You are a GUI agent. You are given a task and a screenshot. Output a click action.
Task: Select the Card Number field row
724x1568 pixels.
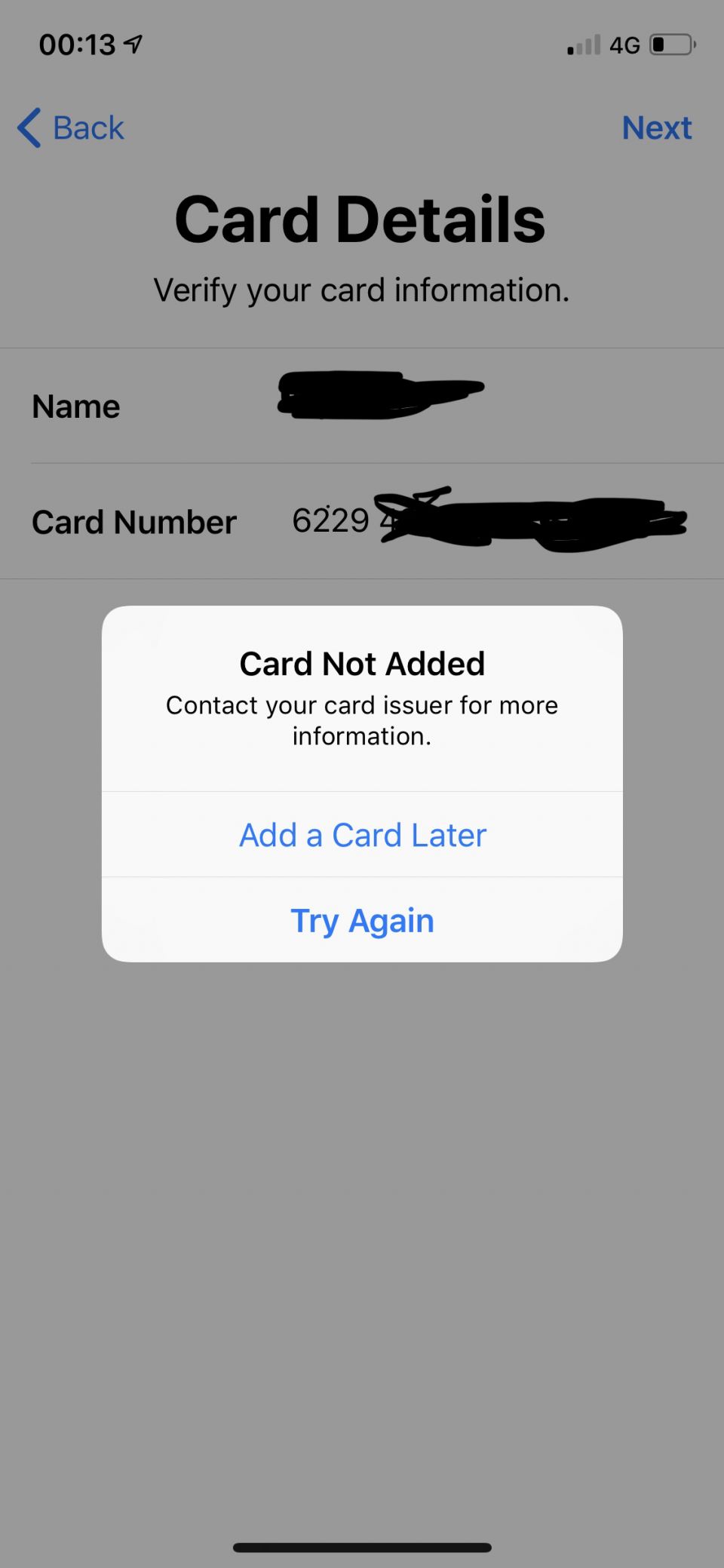[x=361, y=520]
